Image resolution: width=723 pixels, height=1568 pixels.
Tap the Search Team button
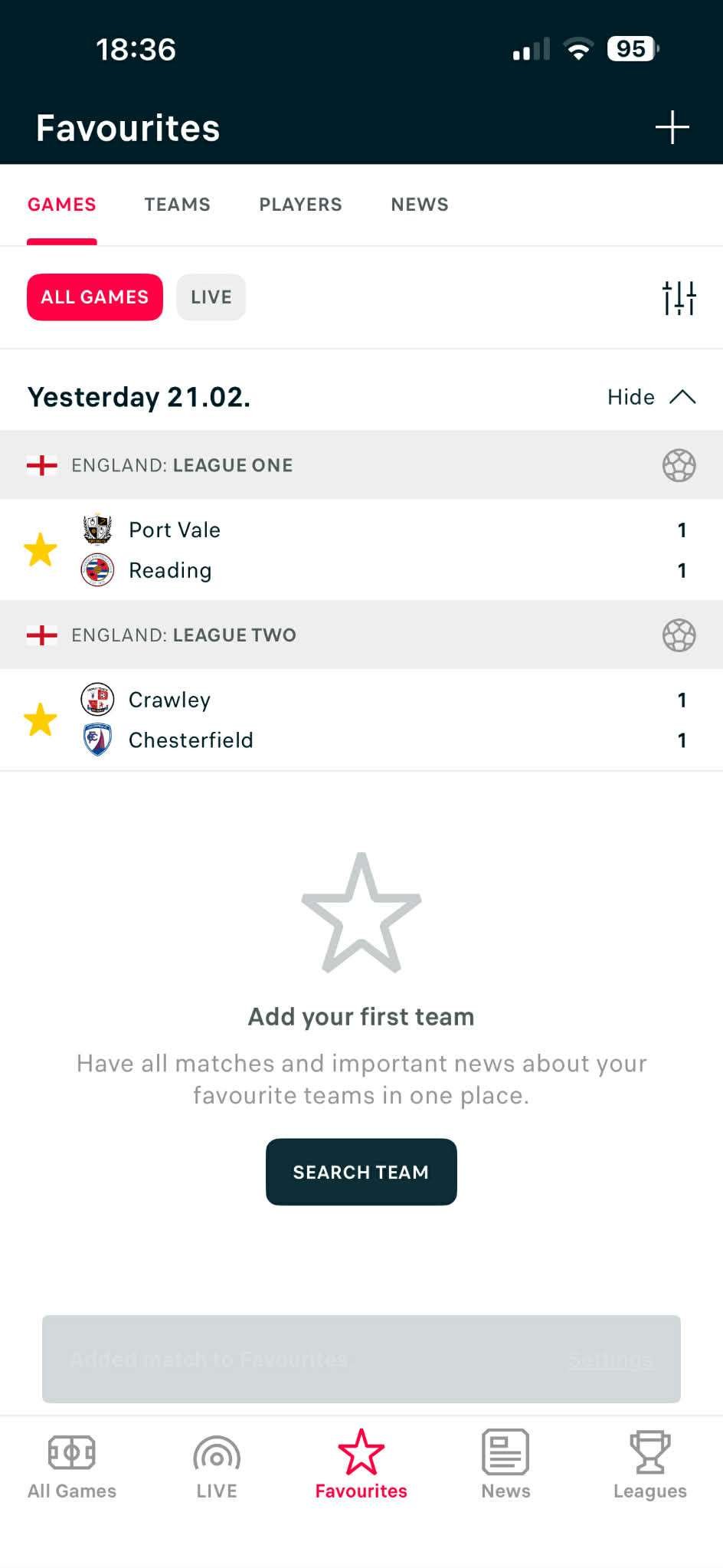coord(361,1172)
